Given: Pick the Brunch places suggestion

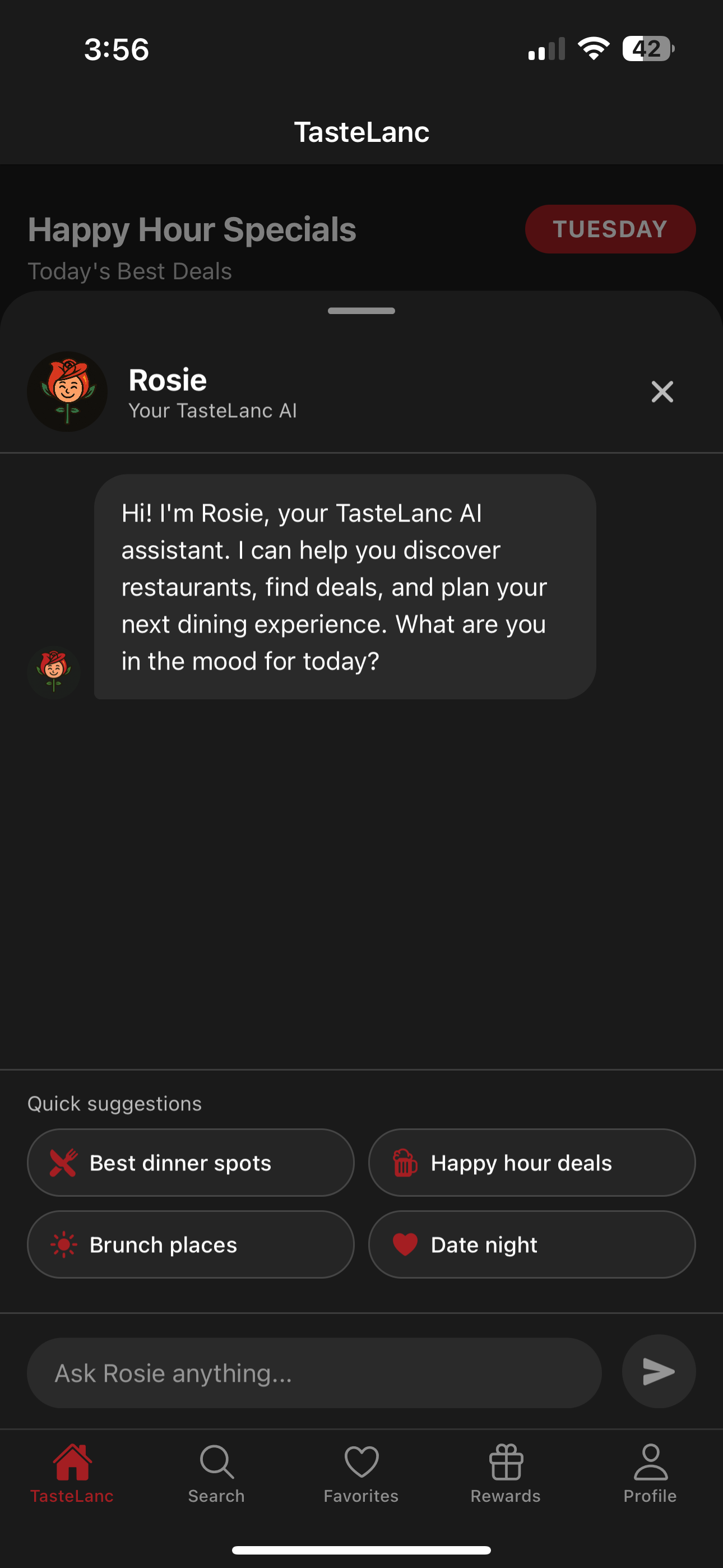Looking at the screenshot, I should coord(191,1244).
